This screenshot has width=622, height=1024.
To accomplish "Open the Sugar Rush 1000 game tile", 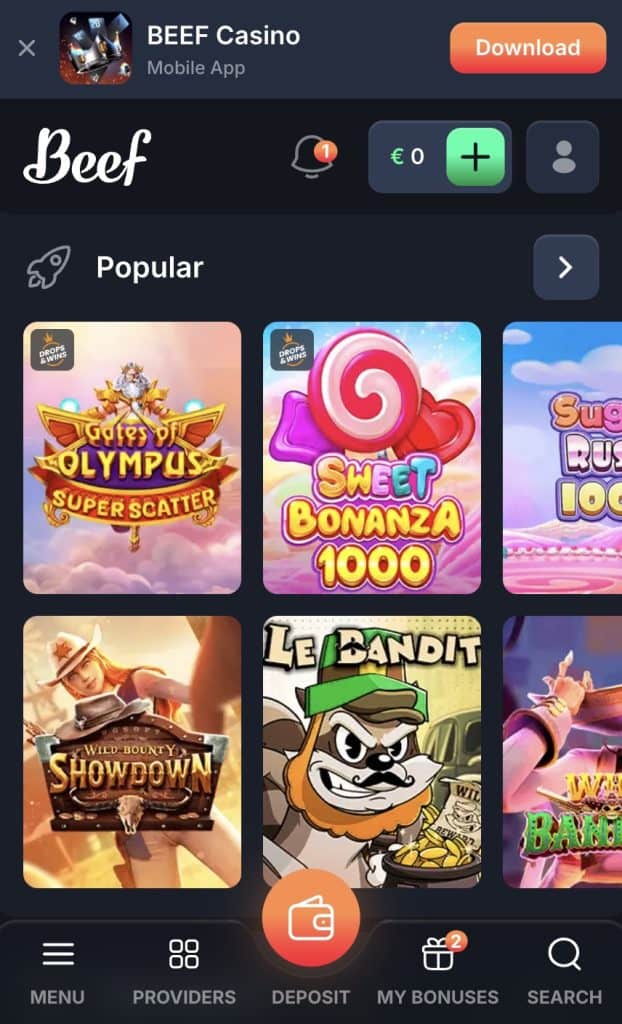I will 562,458.
